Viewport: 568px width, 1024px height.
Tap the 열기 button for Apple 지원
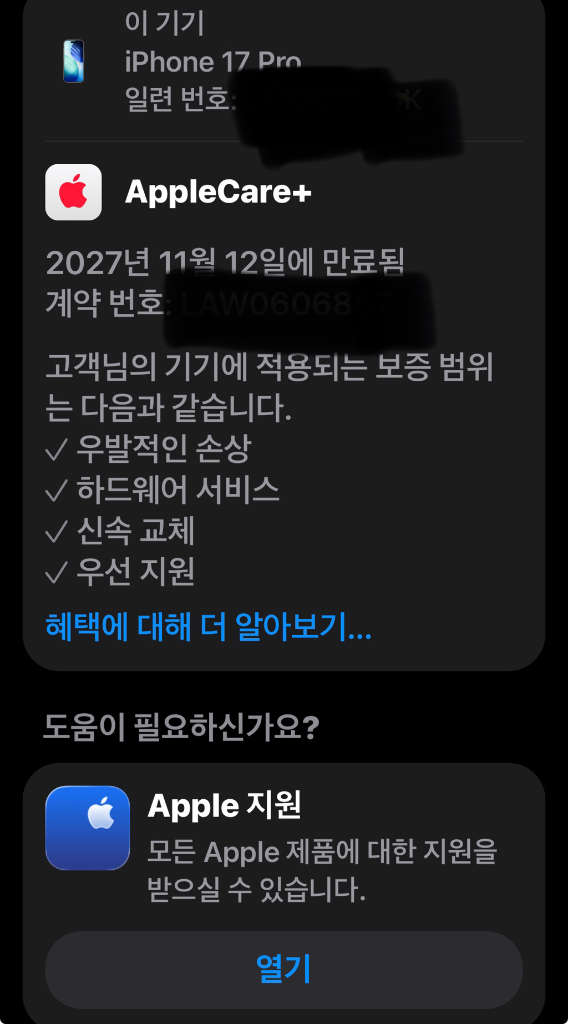coord(283,970)
